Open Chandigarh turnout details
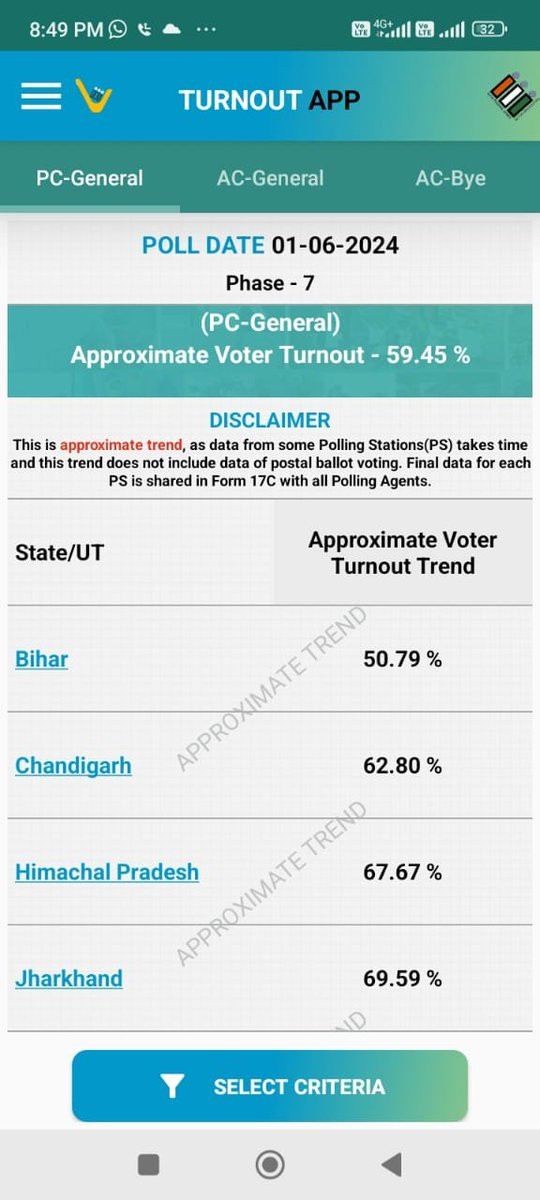The width and height of the screenshot is (540, 1200). (x=73, y=766)
